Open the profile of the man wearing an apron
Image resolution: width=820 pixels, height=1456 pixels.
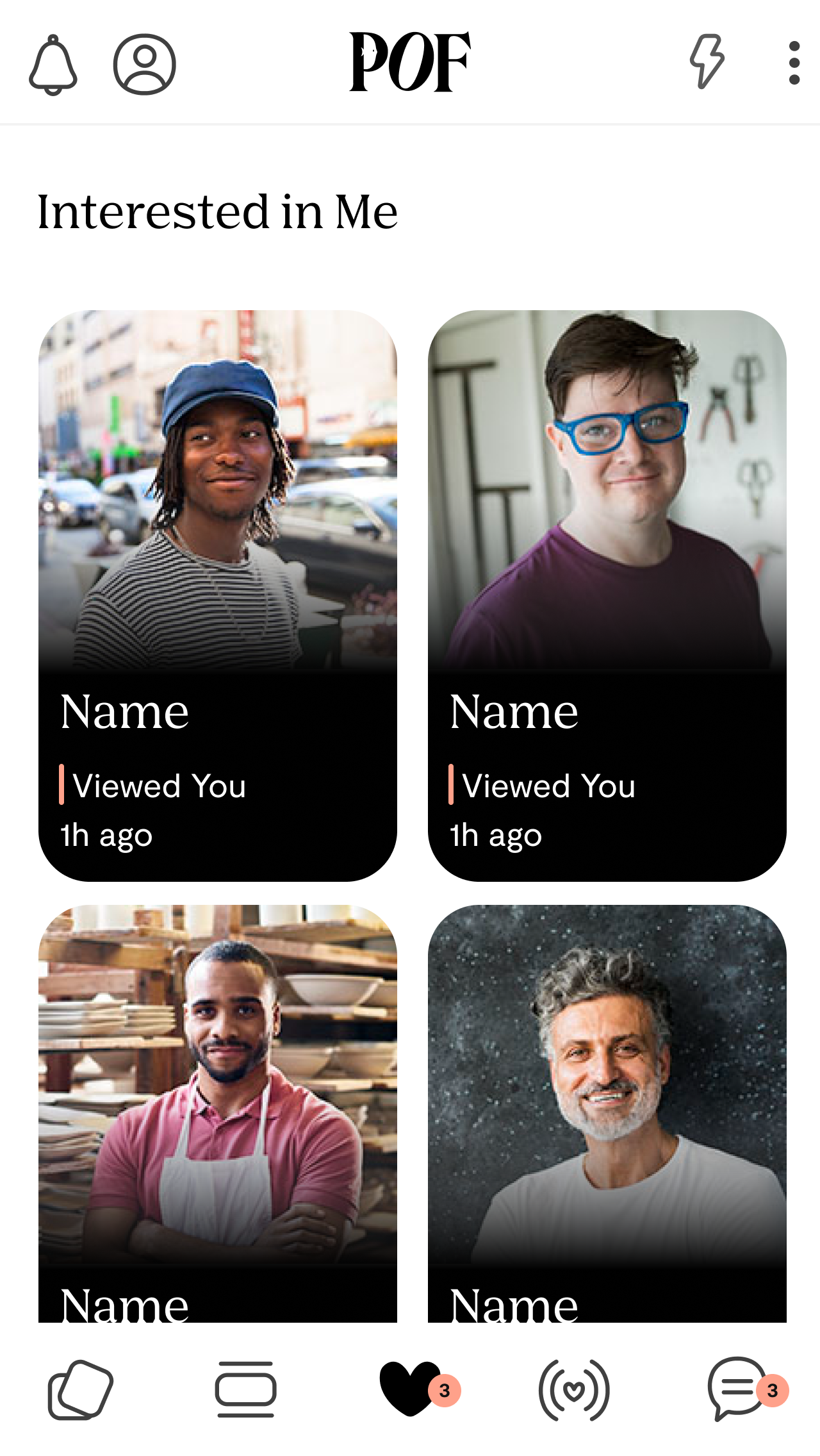(218, 1089)
